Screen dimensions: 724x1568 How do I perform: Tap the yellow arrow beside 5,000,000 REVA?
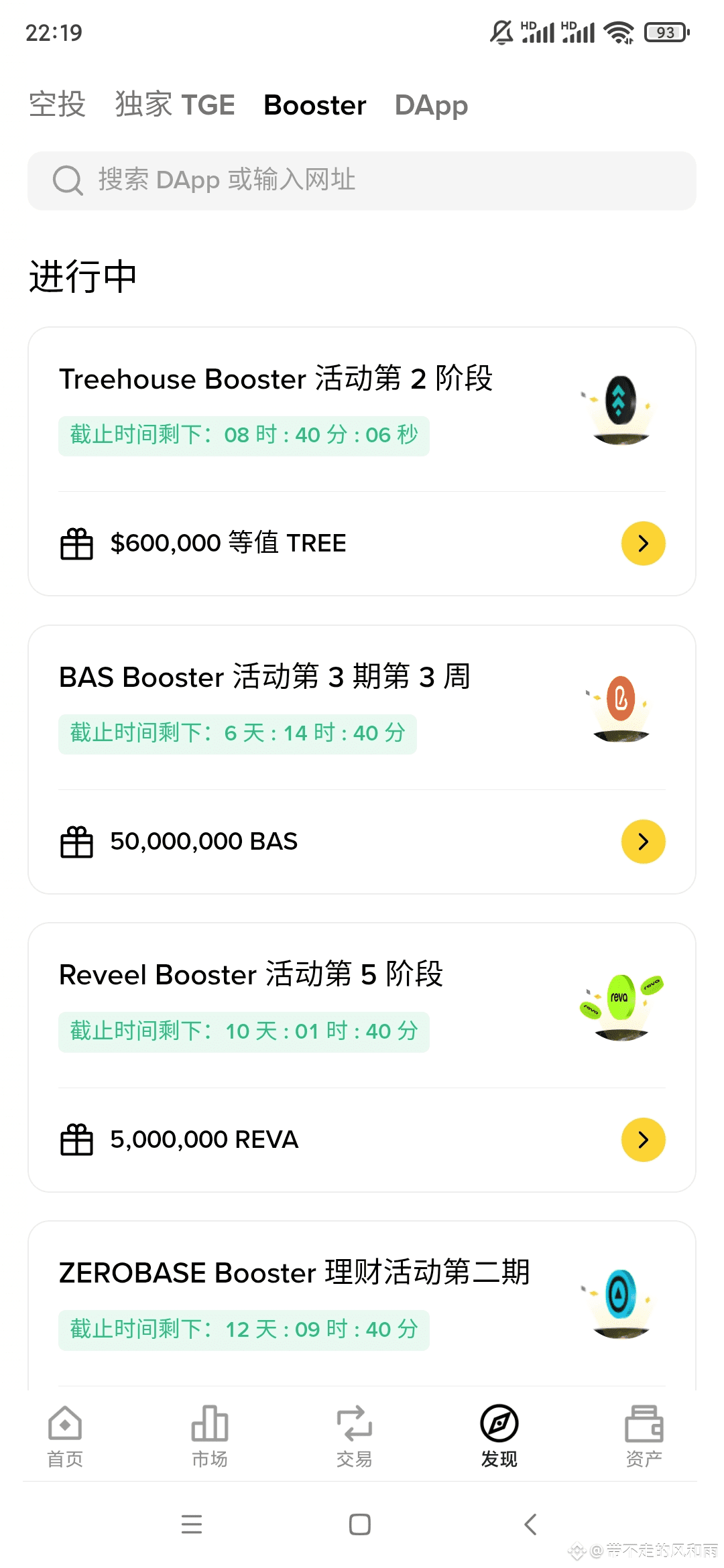tap(643, 1140)
